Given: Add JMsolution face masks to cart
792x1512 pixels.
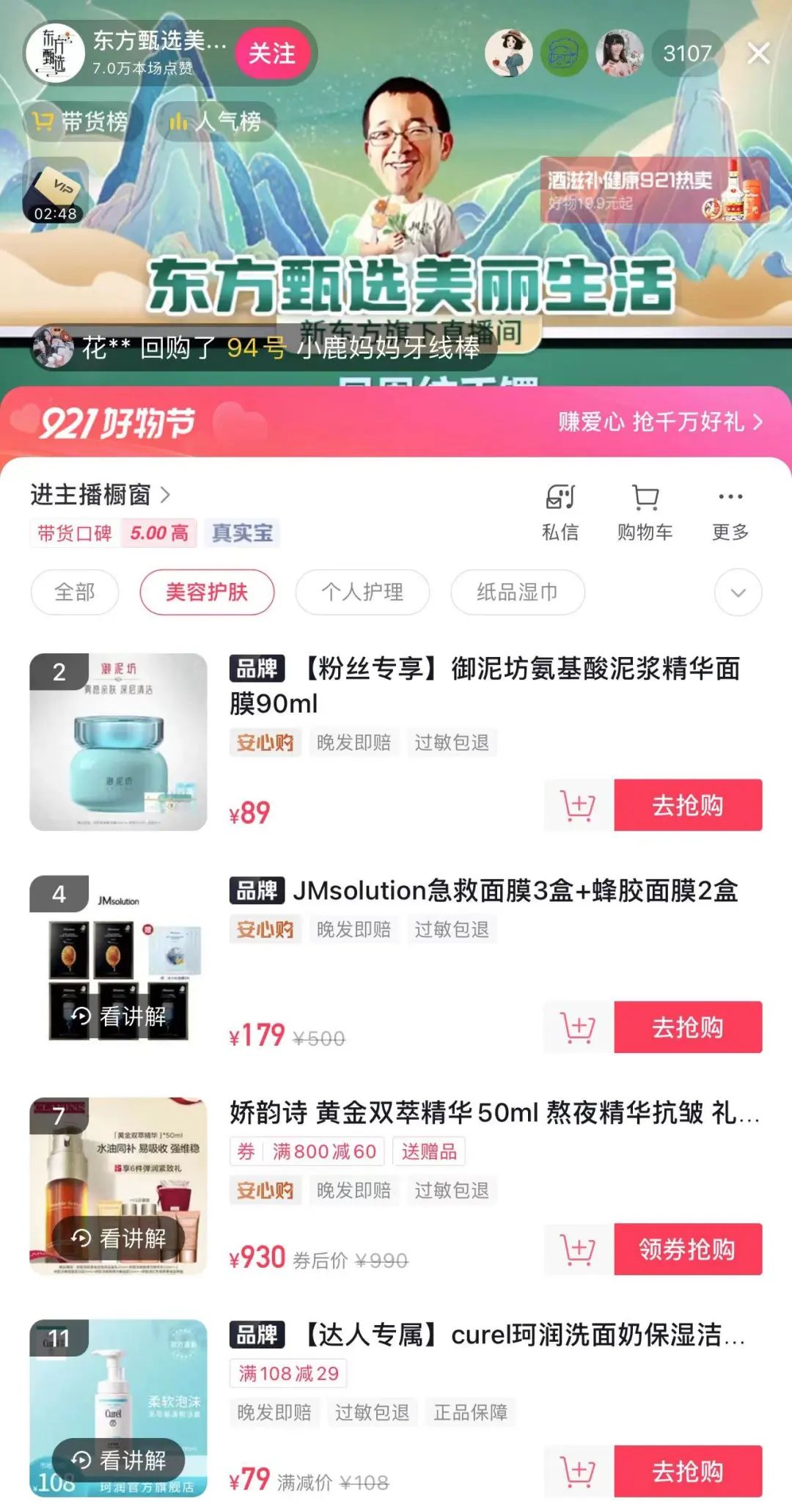Looking at the screenshot, I should (x=578, y=1027).
